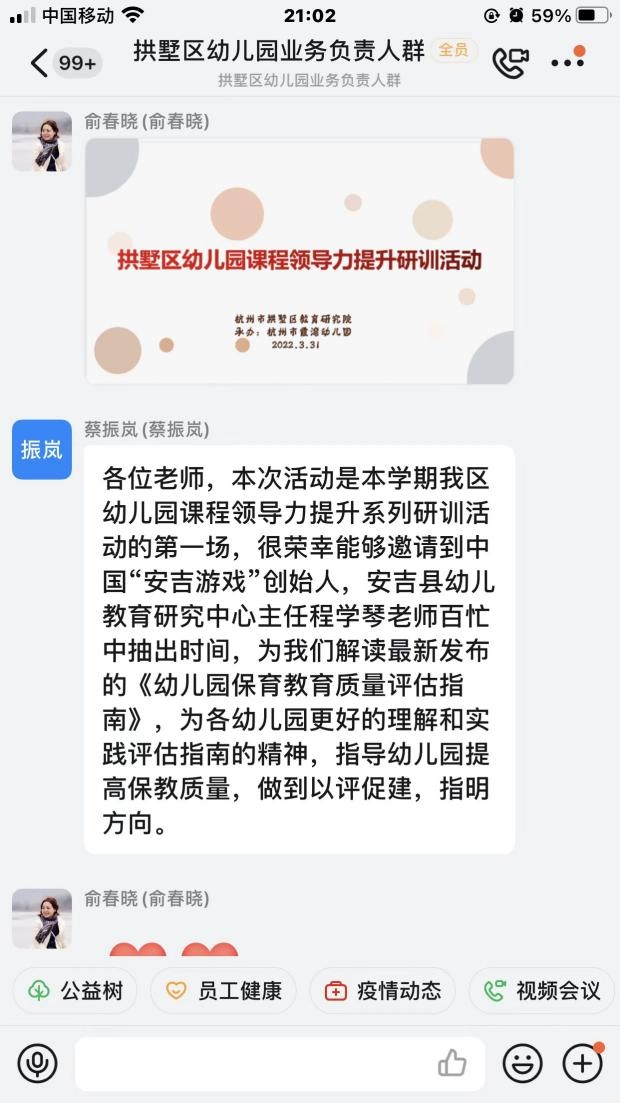Screen dimensions: 620x1103
Task: Start a group video call
Action: point(510,62)
